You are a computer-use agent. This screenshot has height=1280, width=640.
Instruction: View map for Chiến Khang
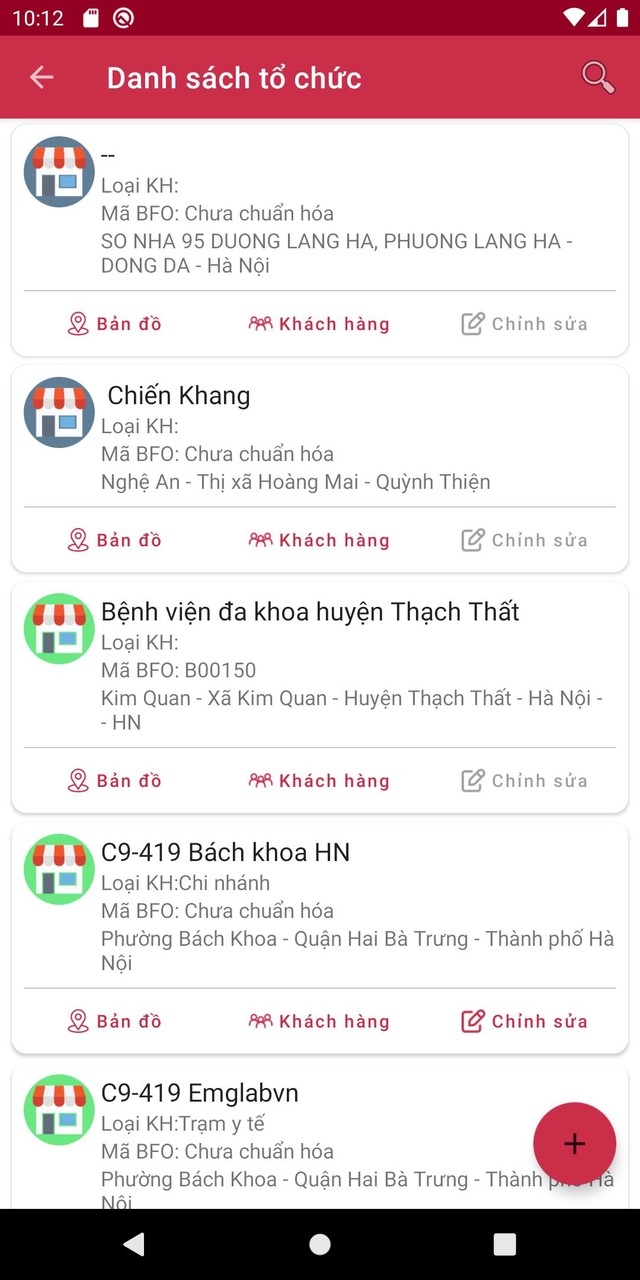pyautogui.click(x=114, y=540)
